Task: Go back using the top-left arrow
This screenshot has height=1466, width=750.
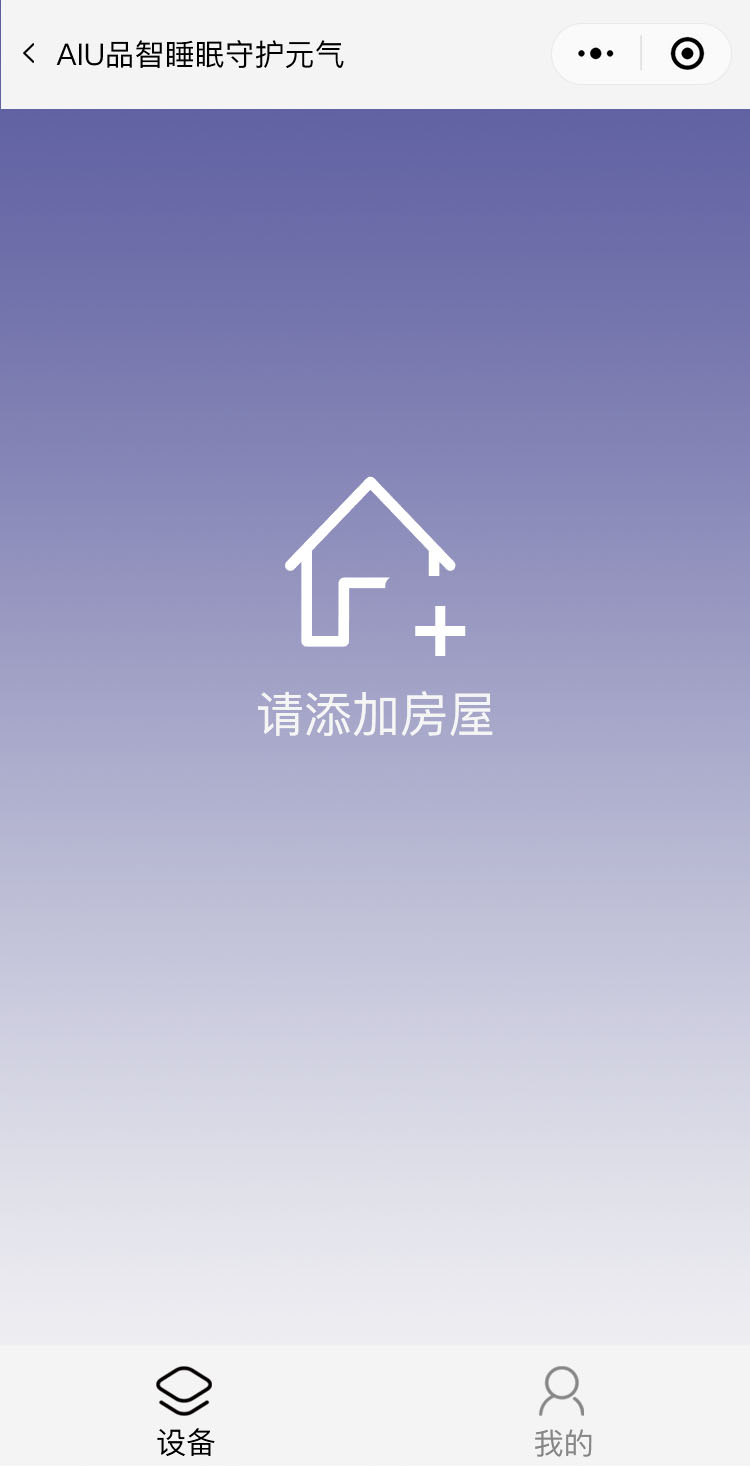Action: (29, 54)
